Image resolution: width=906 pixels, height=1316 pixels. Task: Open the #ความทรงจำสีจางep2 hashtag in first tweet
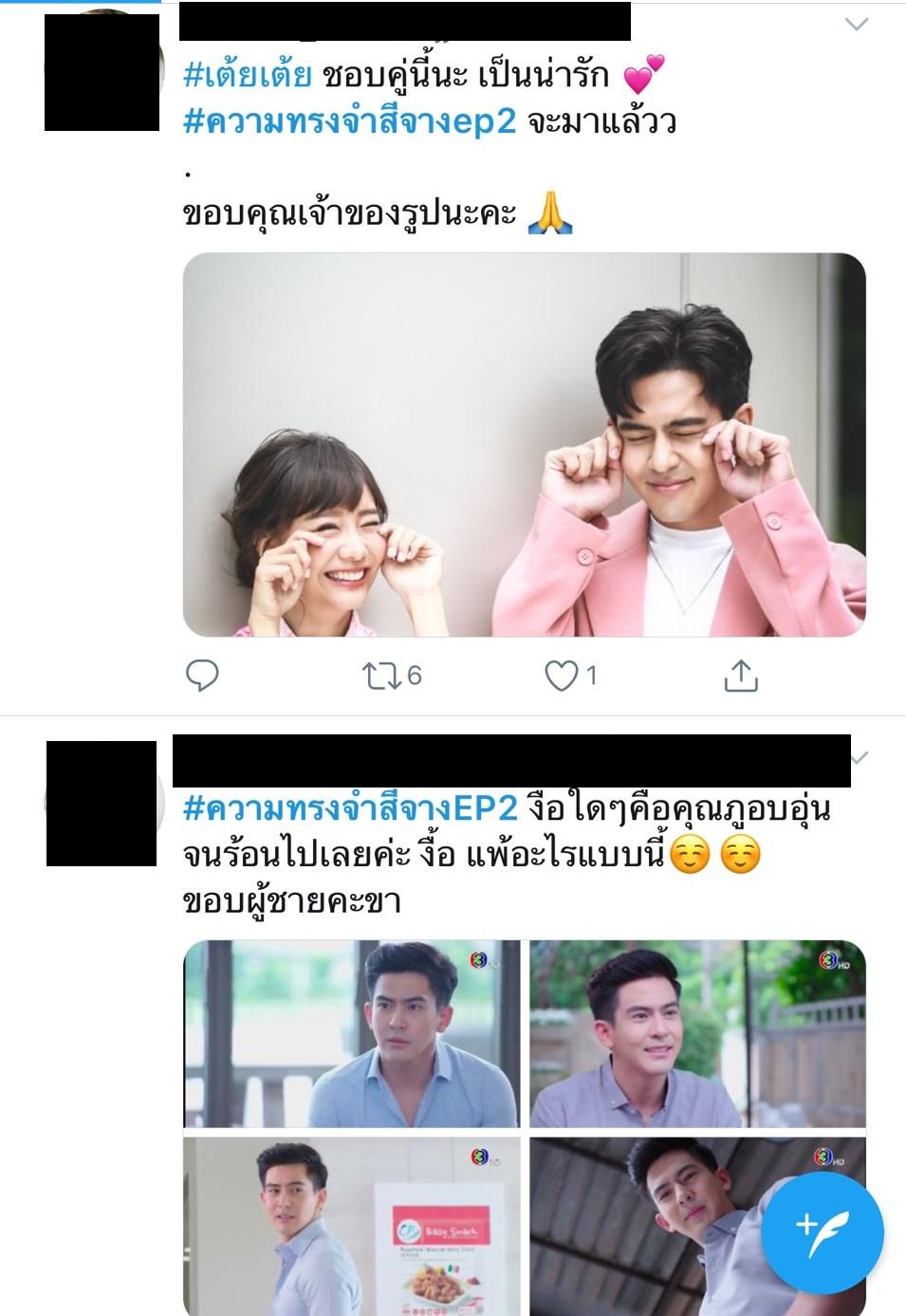pos(349,123)
